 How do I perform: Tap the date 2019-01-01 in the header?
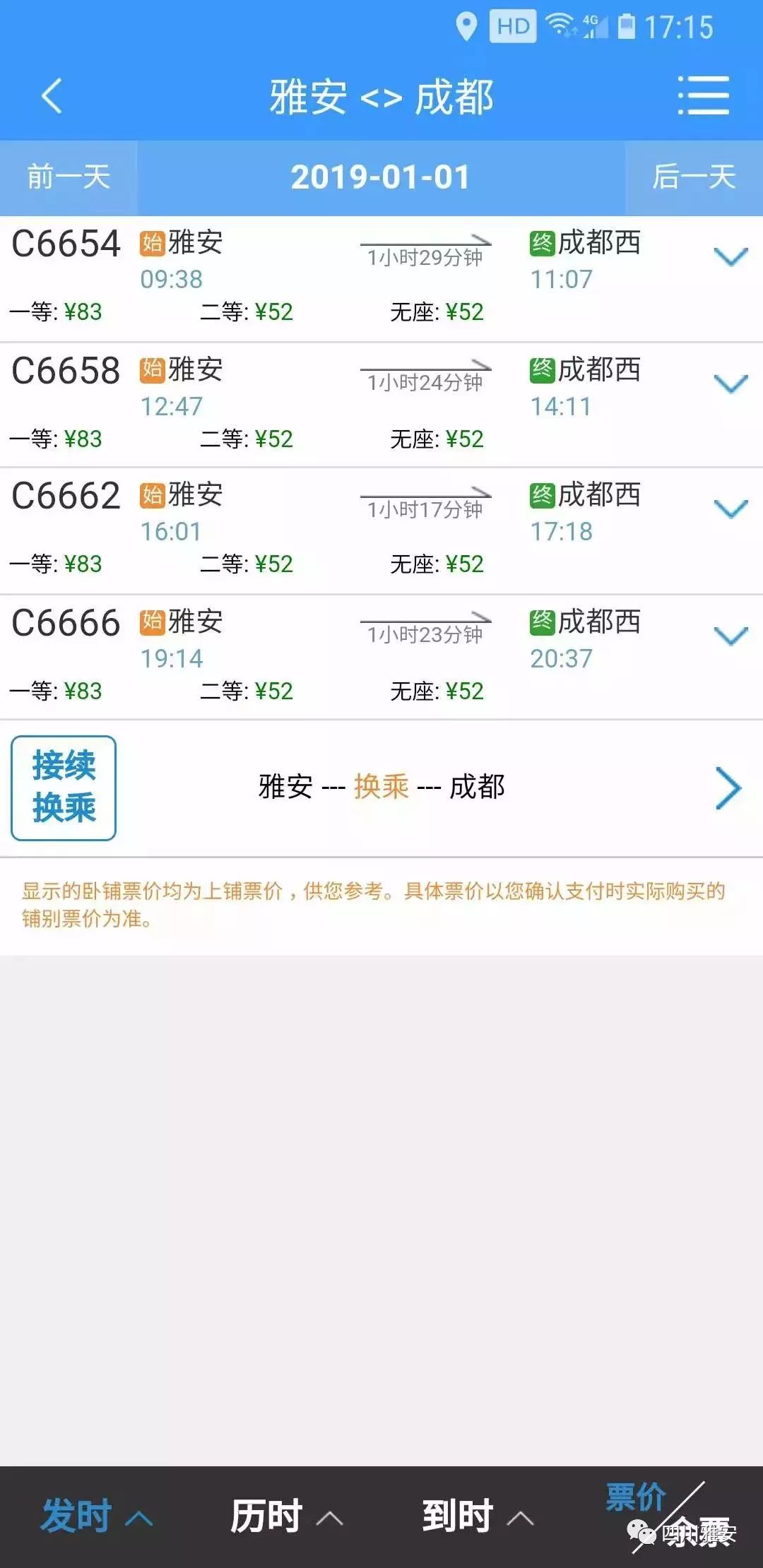pyautogui.click(x=381, y=177)
